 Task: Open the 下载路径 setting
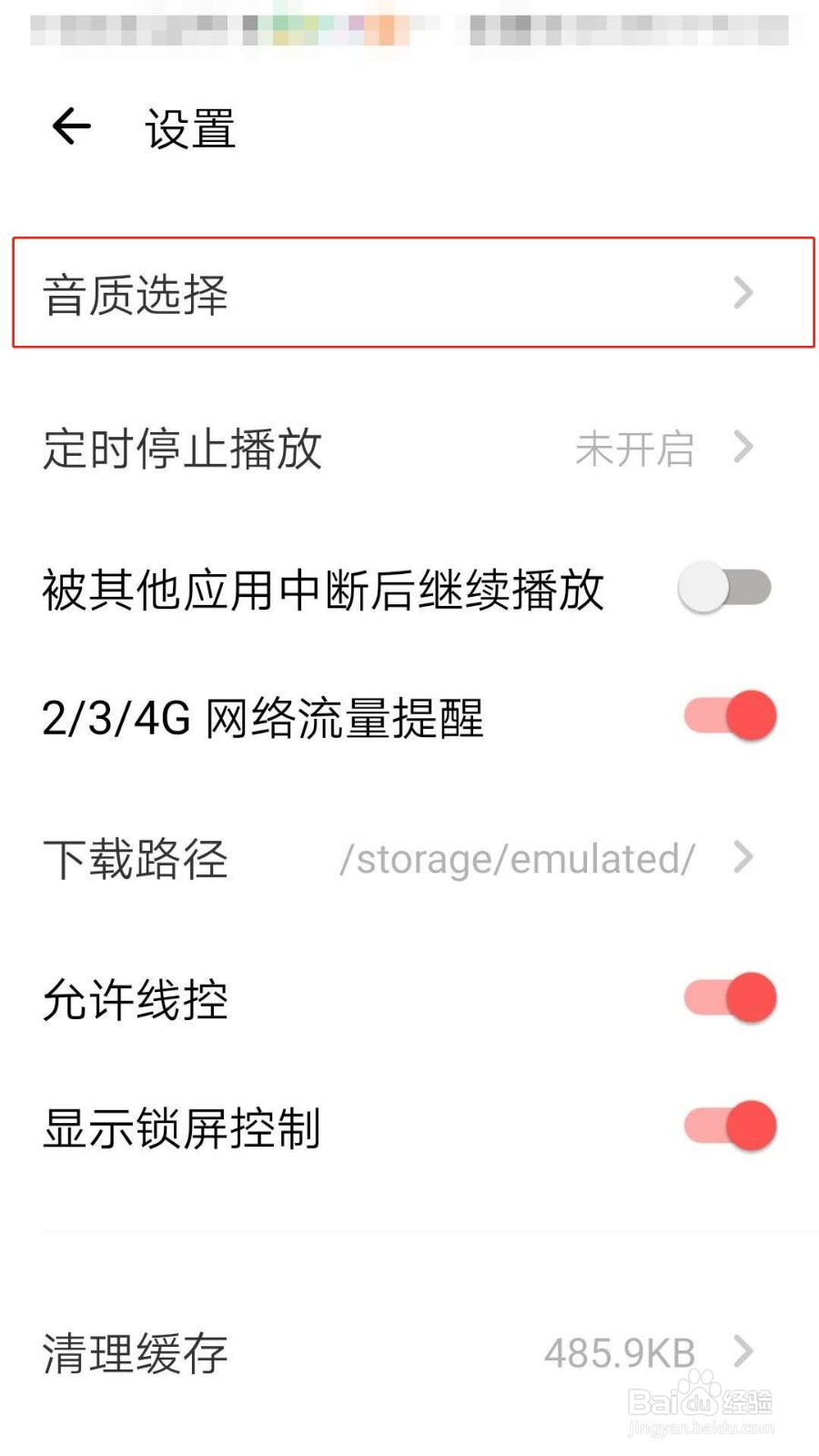pyautogui.click(x=409, y=857)
